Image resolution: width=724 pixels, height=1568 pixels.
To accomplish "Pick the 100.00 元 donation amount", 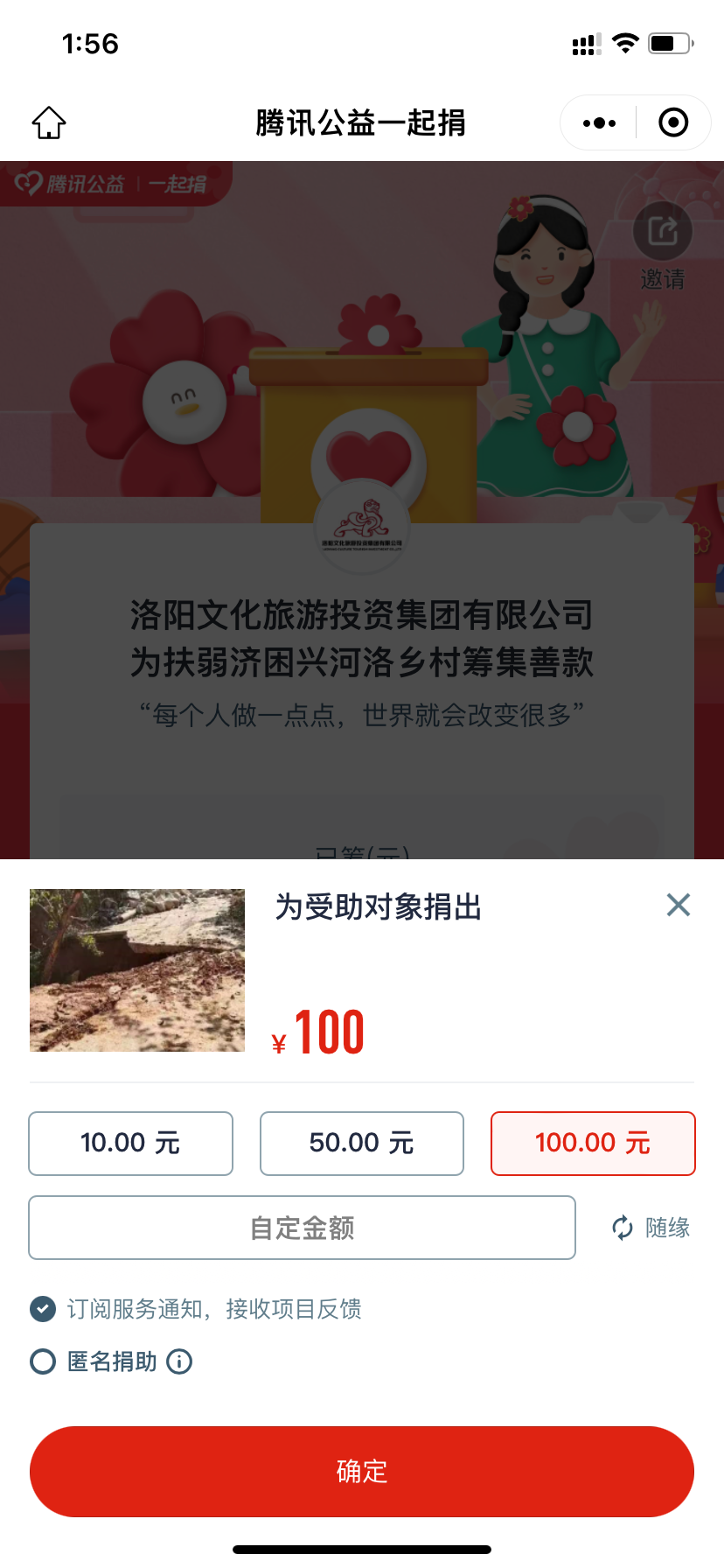I will (592, 1143).
